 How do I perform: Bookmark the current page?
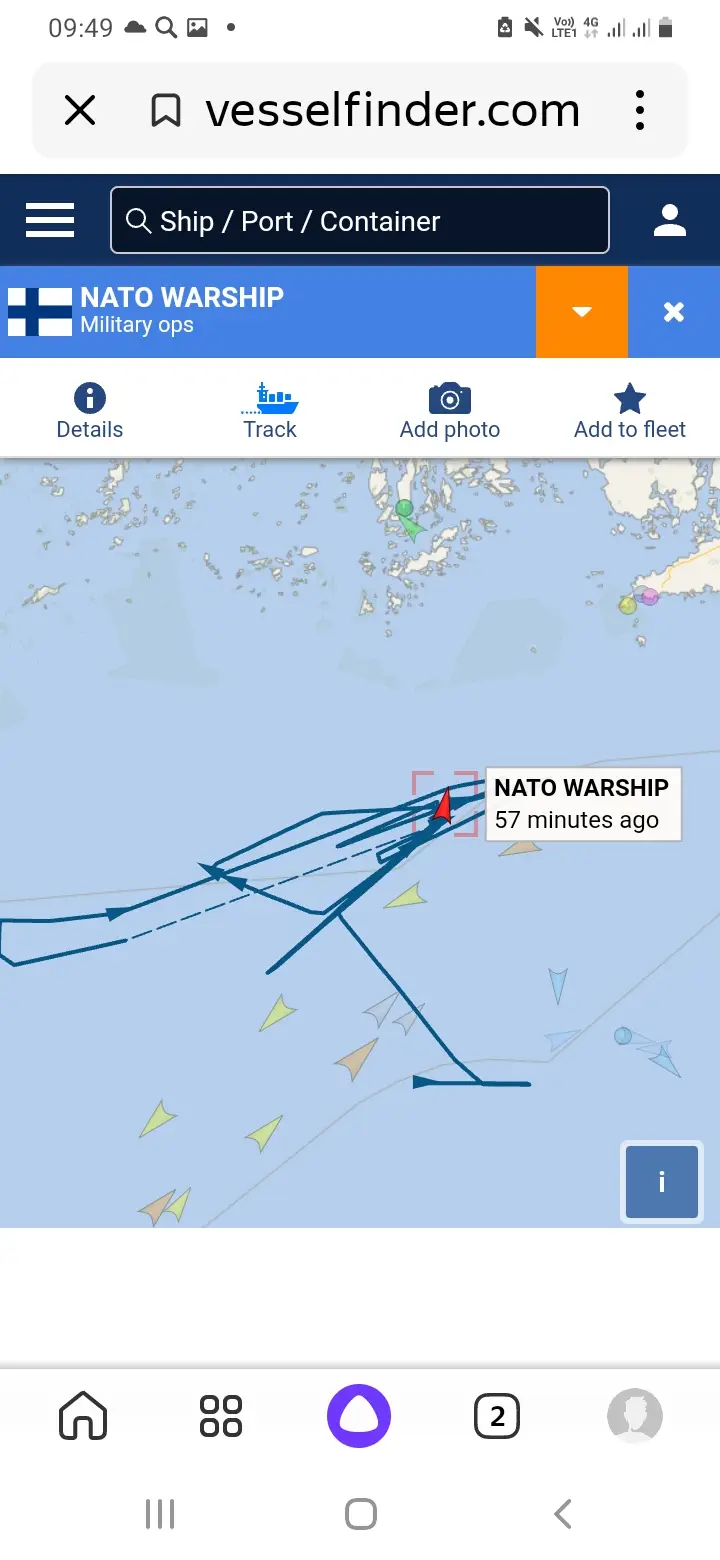pos(166,110)
